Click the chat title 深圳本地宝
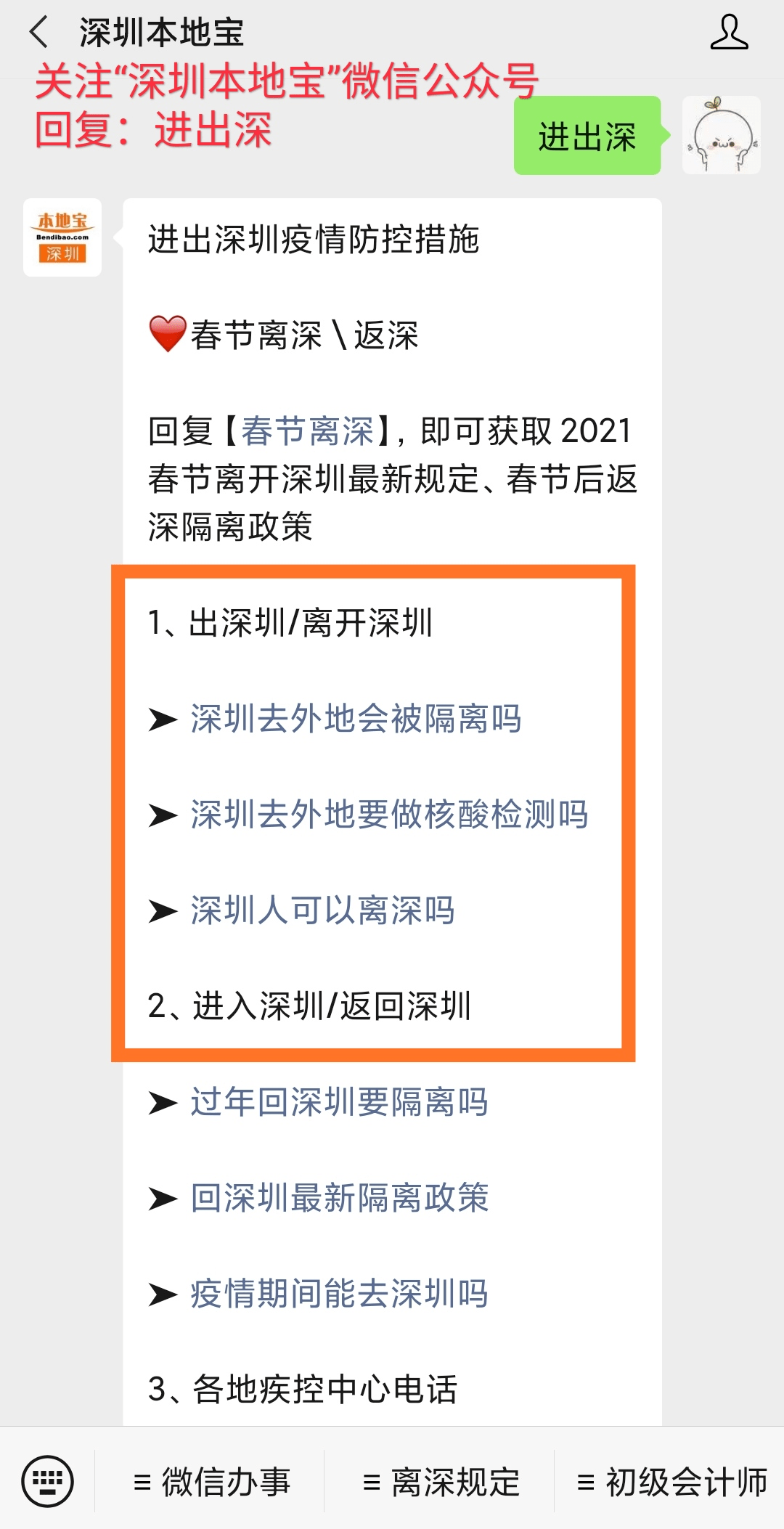 coord(161,32)
